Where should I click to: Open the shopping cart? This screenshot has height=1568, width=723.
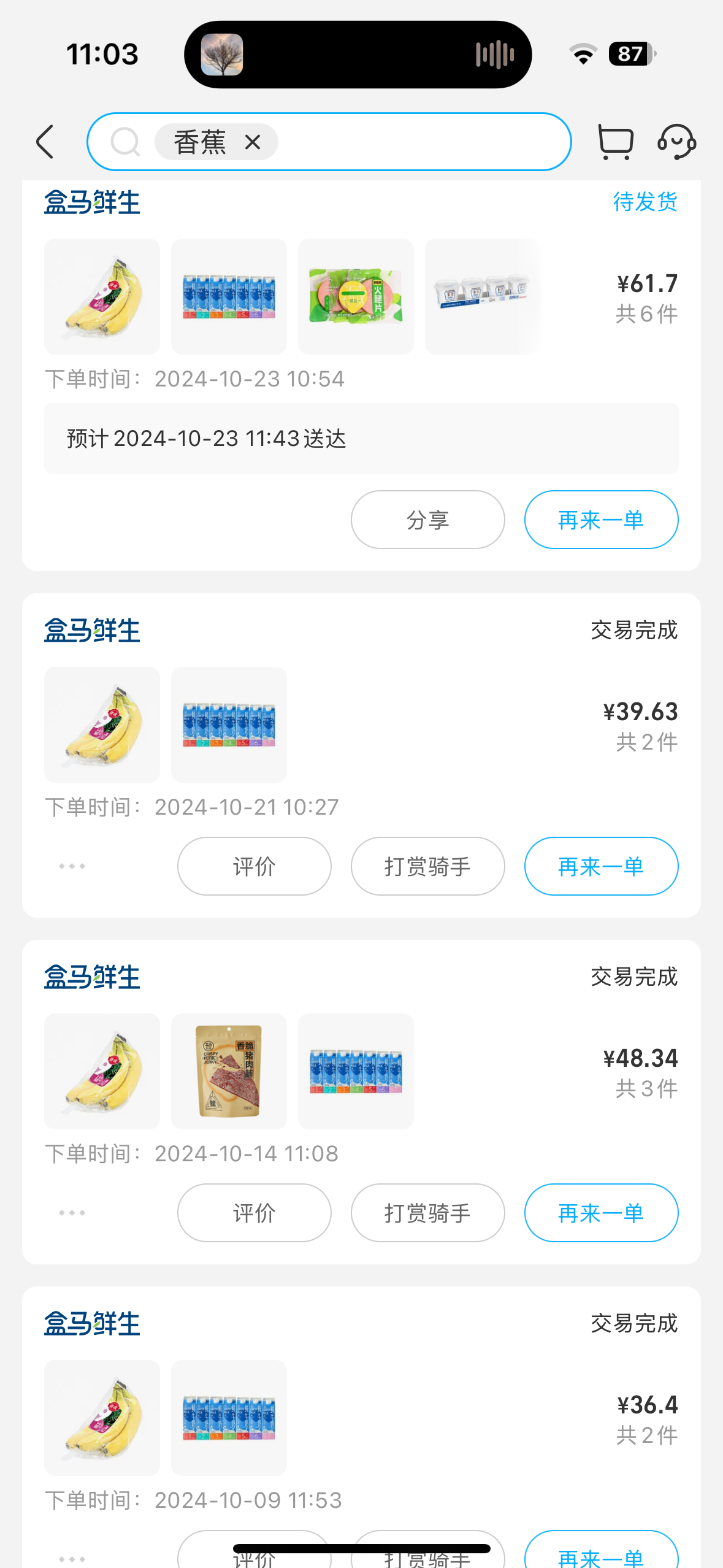coord(615,142)
